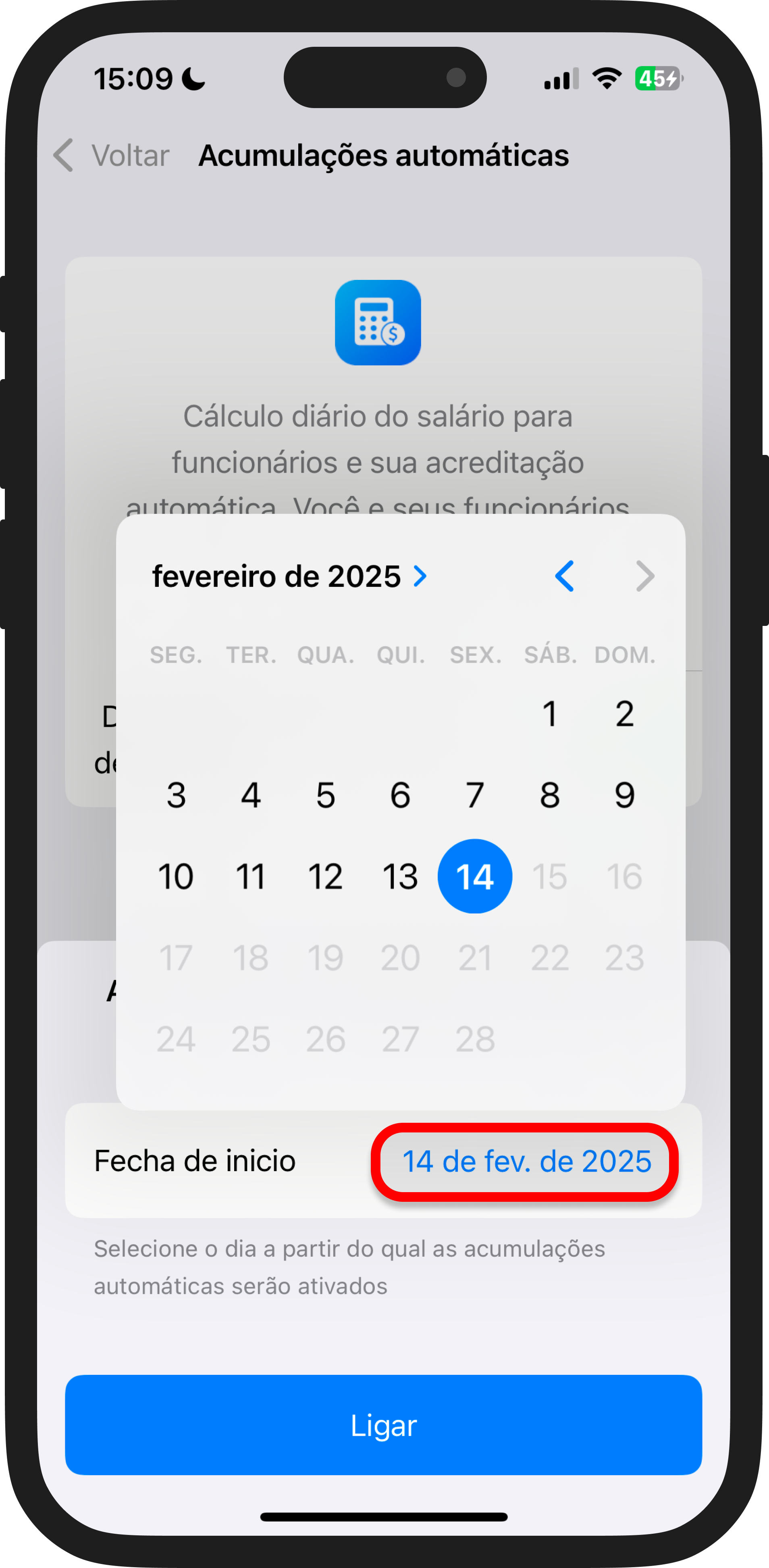Pick February 3 as the date
This screenshot has height=1568, width=769.
176,795
